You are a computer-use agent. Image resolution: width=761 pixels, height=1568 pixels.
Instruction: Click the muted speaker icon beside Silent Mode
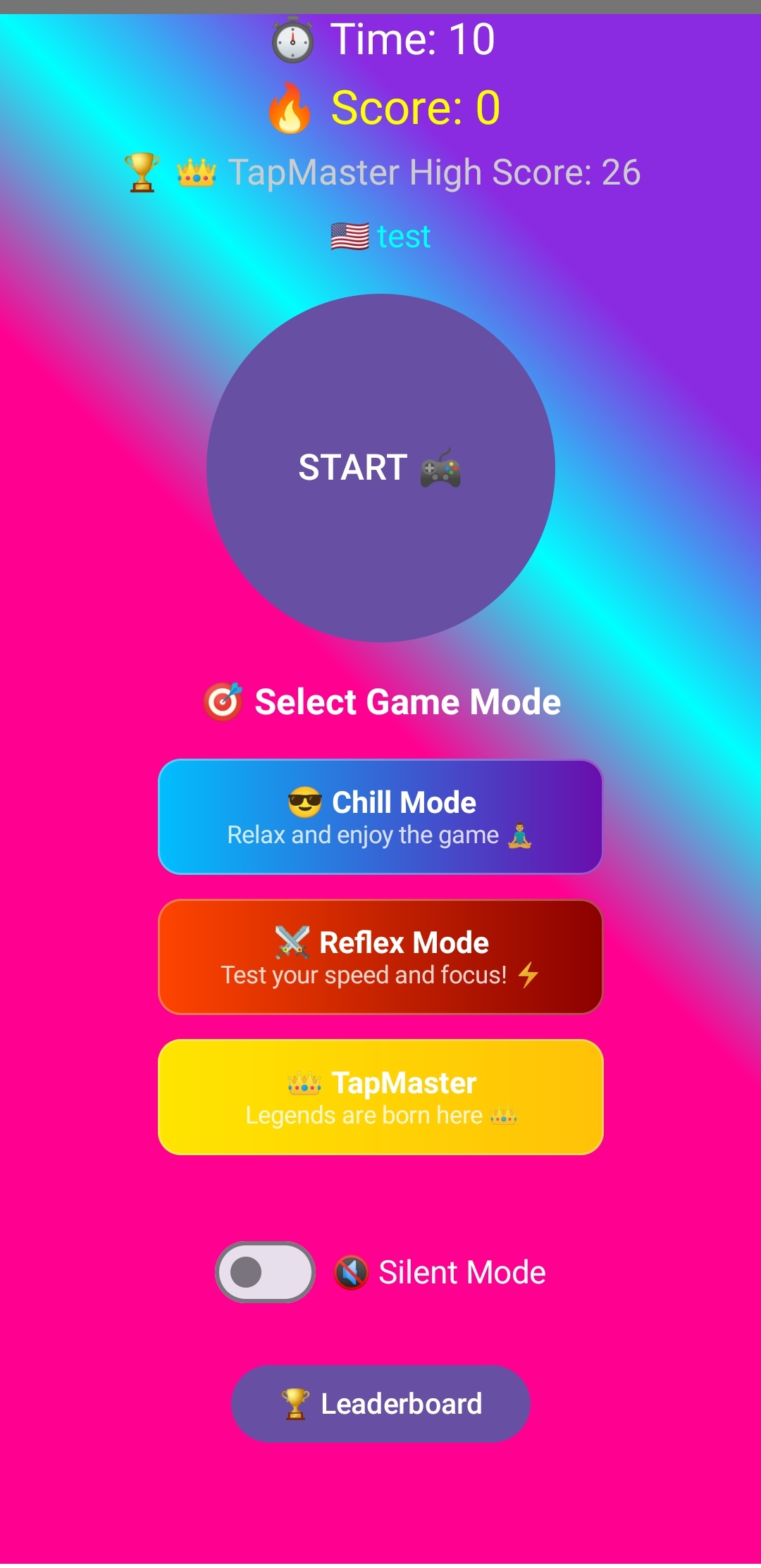click(351, 1271)
